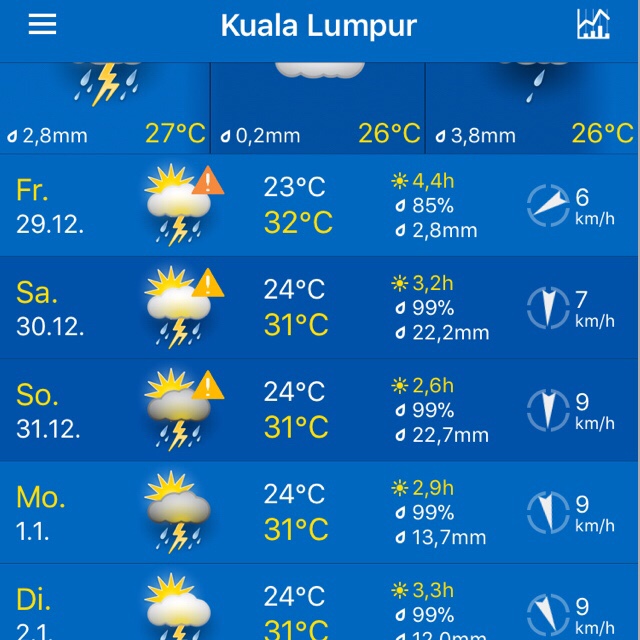This screenshot has height=640, width=640.
Task: Open the Monday 1.1. forecast row
Action: click(x=320, y=512)
